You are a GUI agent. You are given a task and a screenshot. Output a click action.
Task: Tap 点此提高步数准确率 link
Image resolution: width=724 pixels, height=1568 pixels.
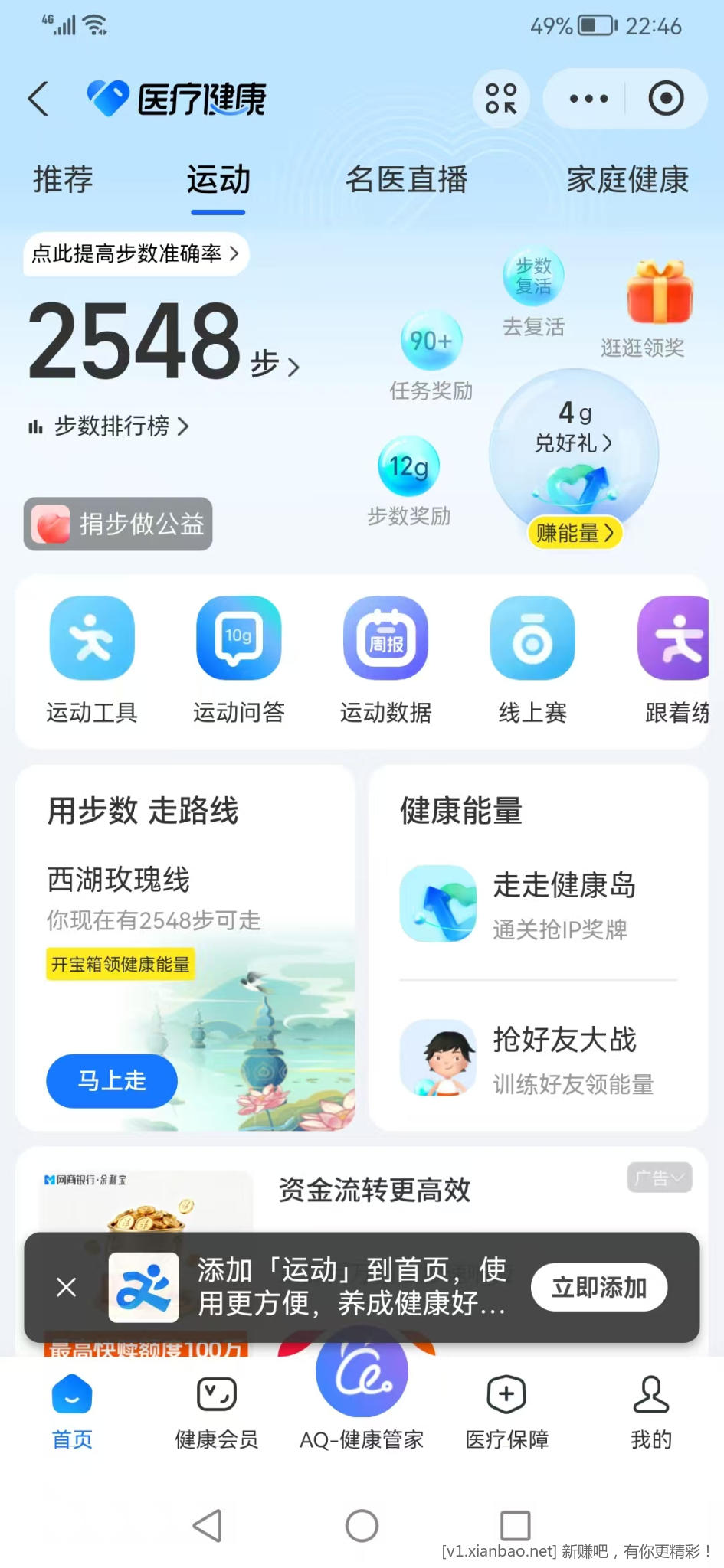[136, 253]
